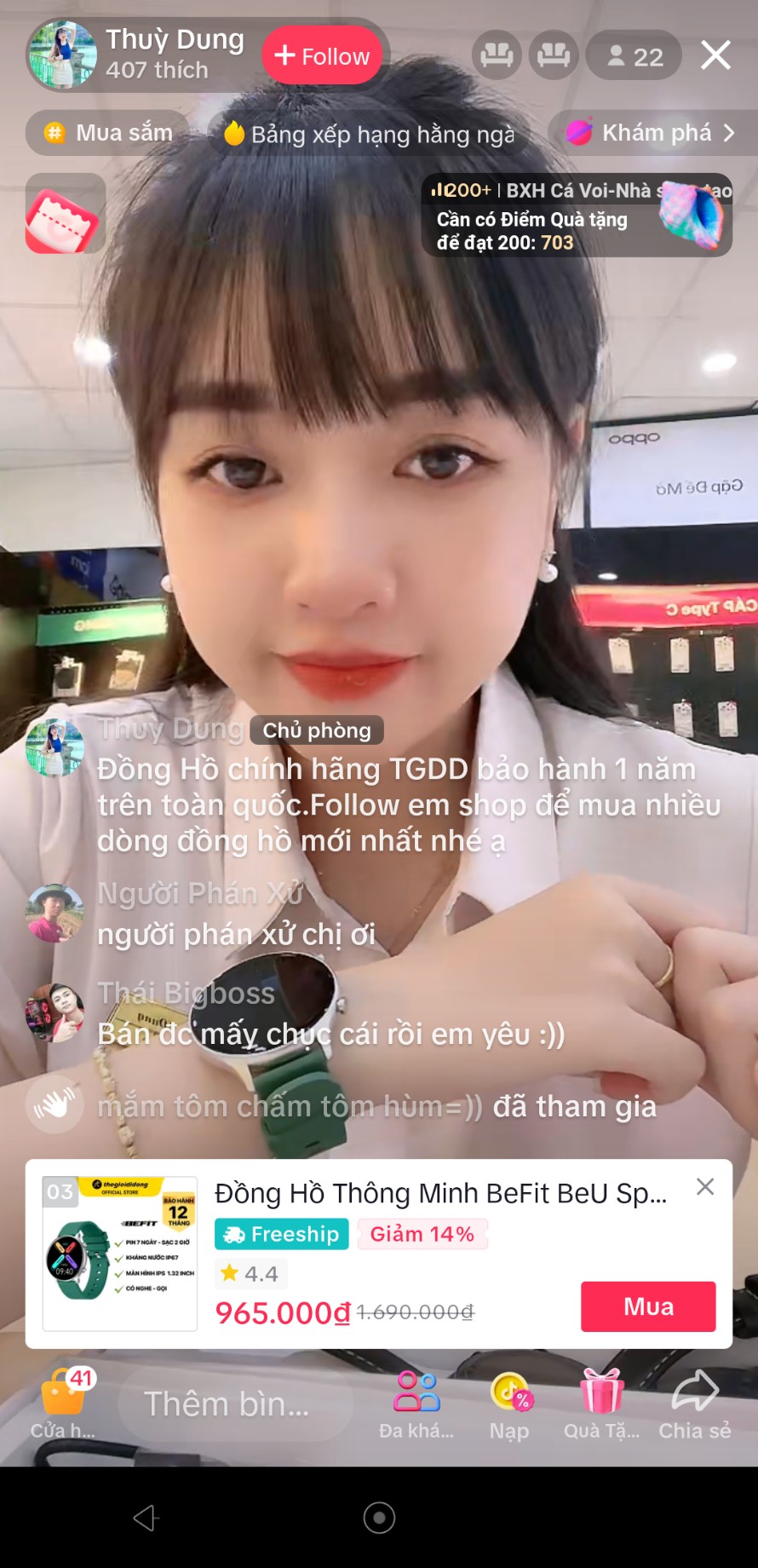
Task: Open the Mua sắm chip
Action: coord(108,133)
